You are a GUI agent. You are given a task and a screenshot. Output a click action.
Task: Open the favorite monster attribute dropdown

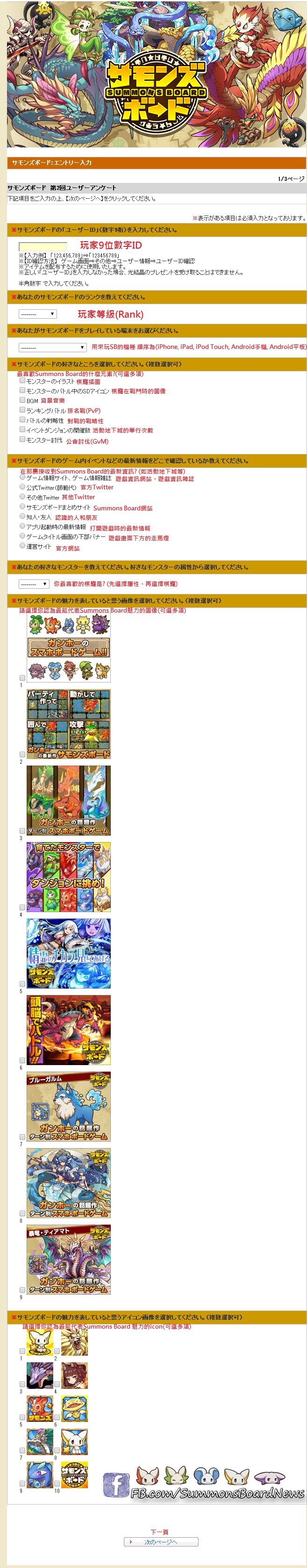[34, 584]
